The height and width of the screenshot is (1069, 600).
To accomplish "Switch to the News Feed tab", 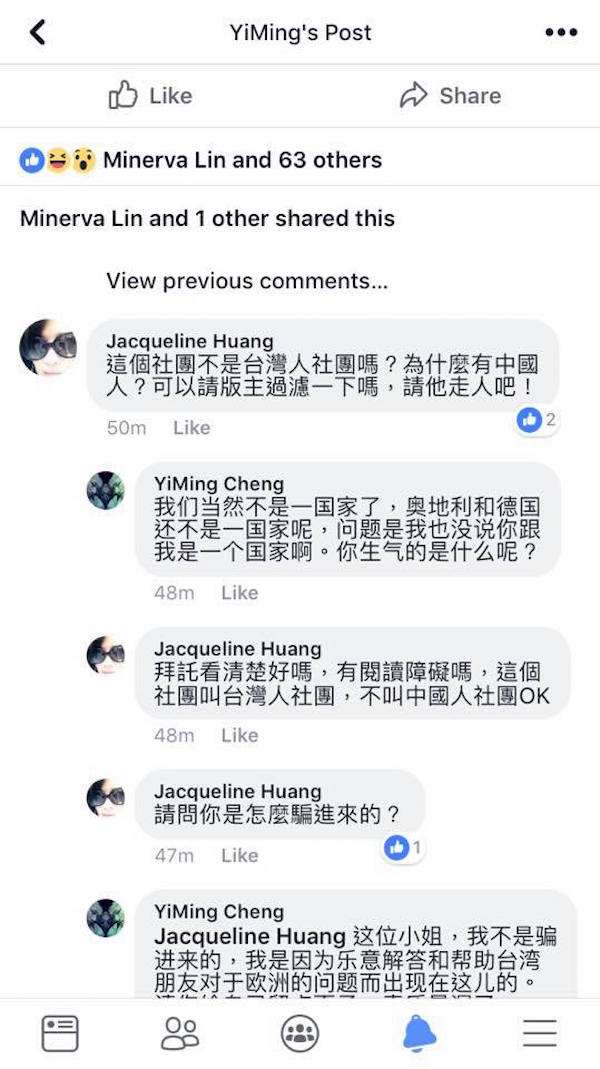I will pyautogui.click(x=60, y=1033).
